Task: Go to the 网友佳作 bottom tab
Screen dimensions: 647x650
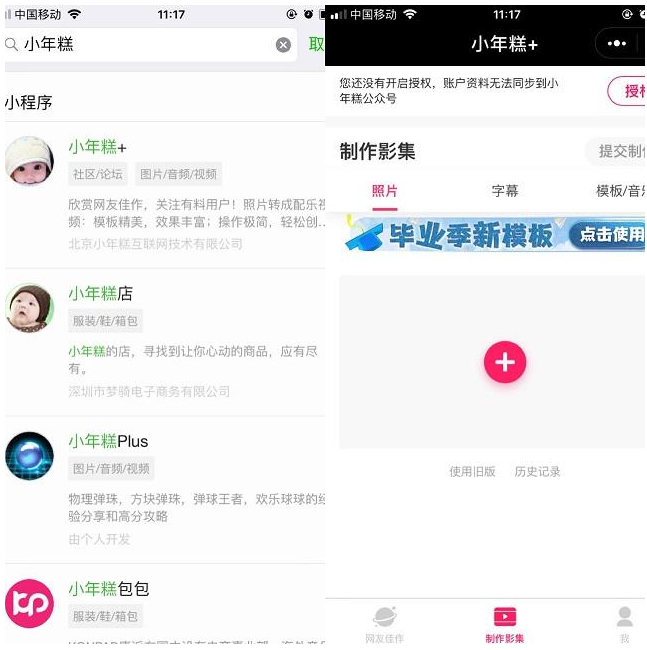Action: click(385, 624)
